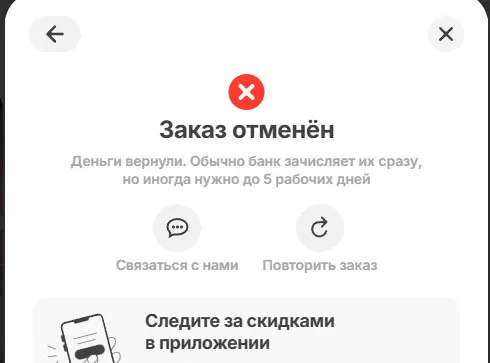
Task: Open the Связаться с нами chat button
Action: pyautogui.click(x=177, y=228)
